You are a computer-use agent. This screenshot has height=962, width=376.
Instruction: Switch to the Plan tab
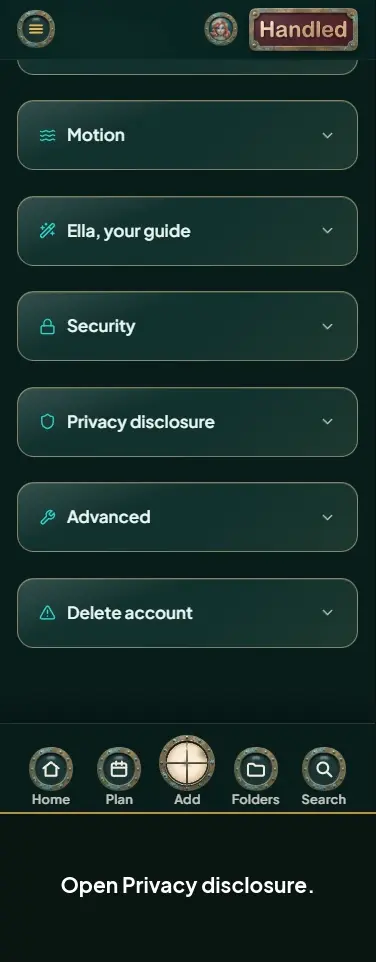119,777
